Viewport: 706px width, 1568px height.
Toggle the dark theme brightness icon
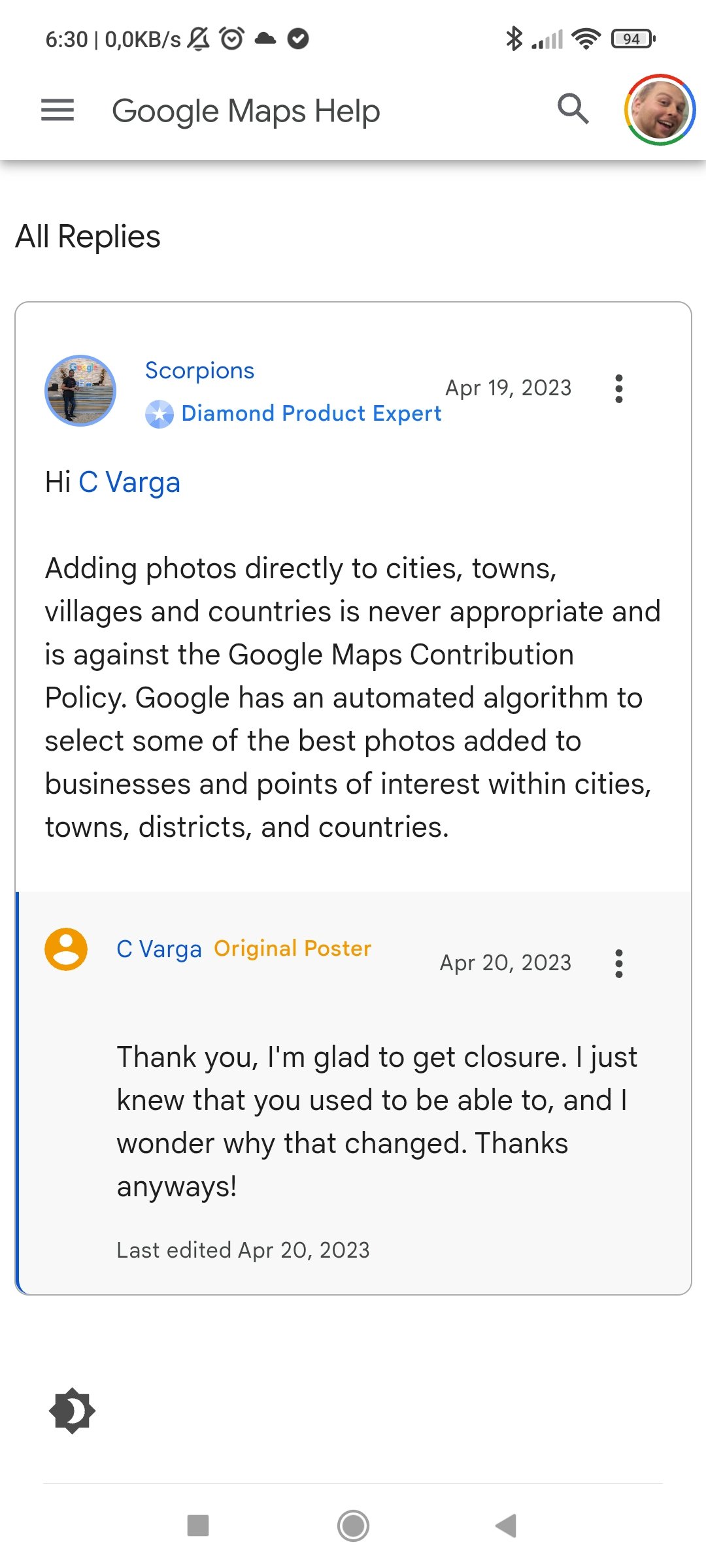[x=72, y=1411]
